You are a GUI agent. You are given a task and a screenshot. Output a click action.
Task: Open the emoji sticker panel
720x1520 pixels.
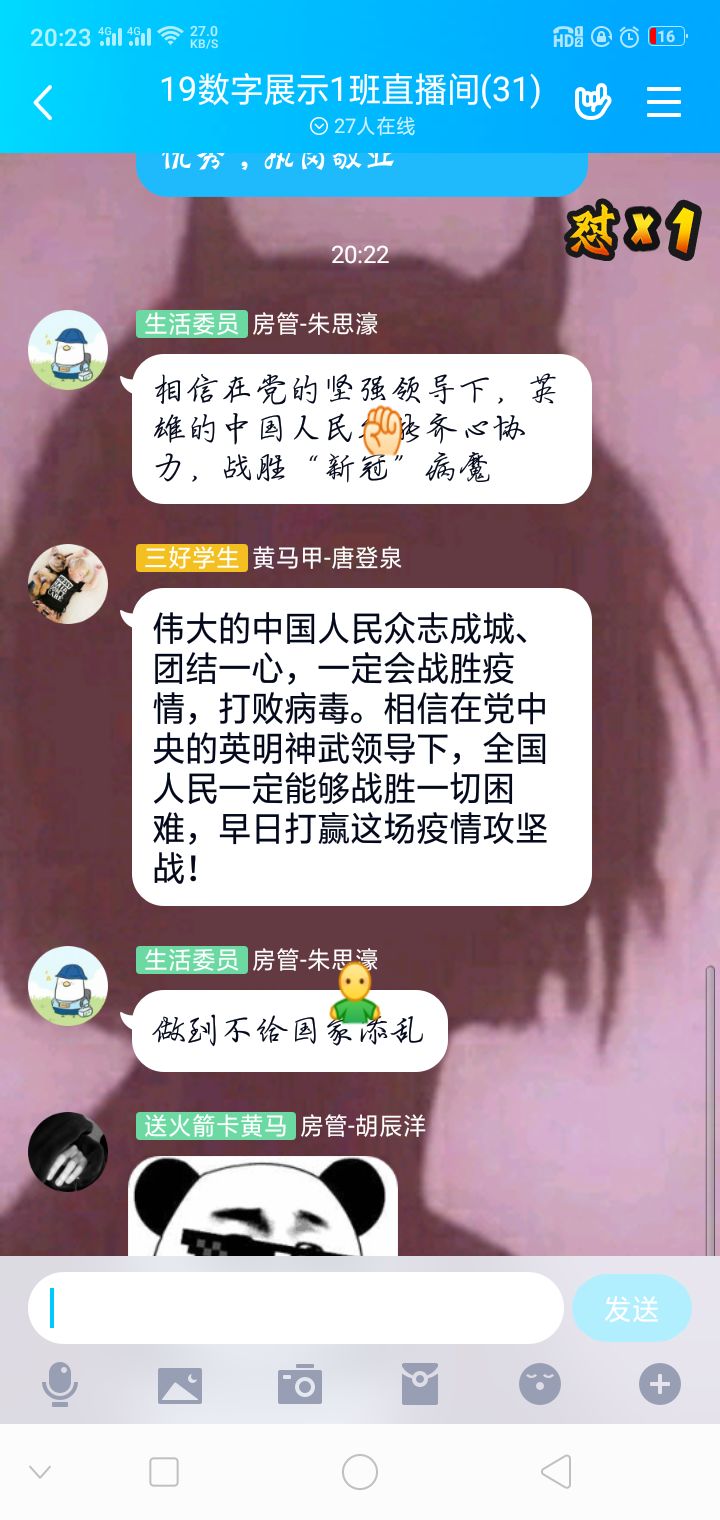(x=540, y=1385)
